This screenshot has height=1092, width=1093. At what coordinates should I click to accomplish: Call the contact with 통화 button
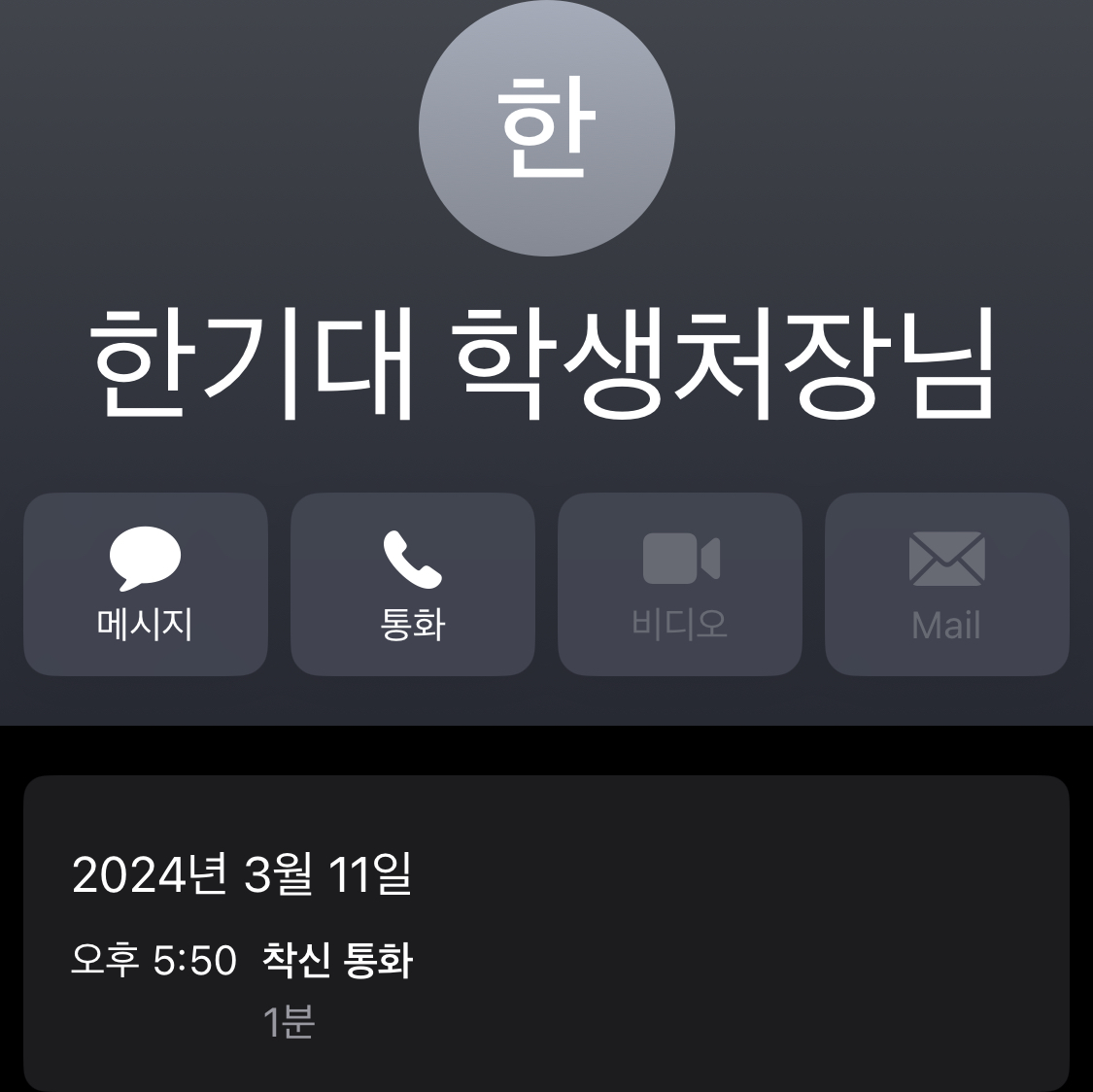413,584
